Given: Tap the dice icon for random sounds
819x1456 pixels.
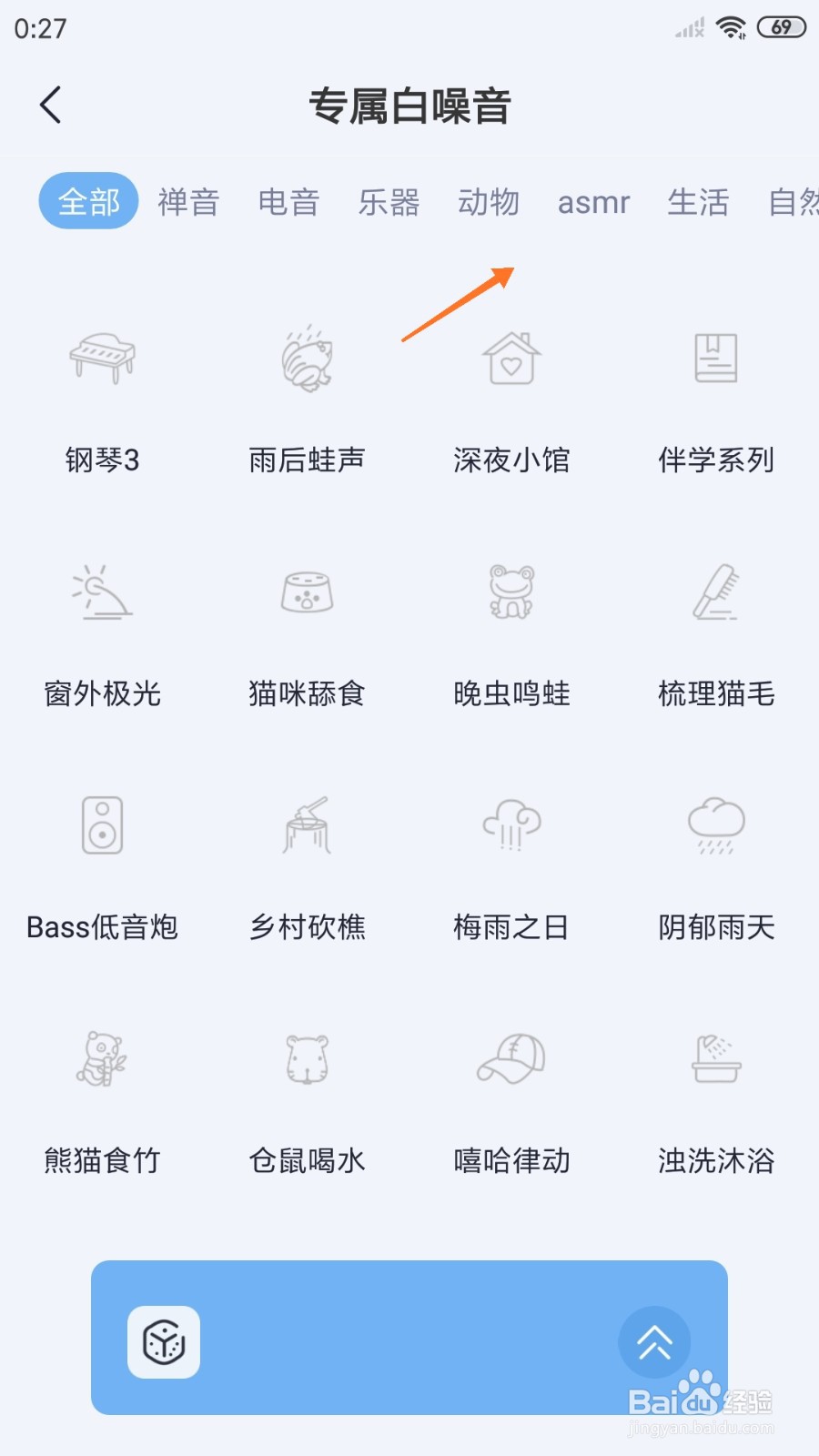Looking at the screenshot, I should coord(164,1342).
